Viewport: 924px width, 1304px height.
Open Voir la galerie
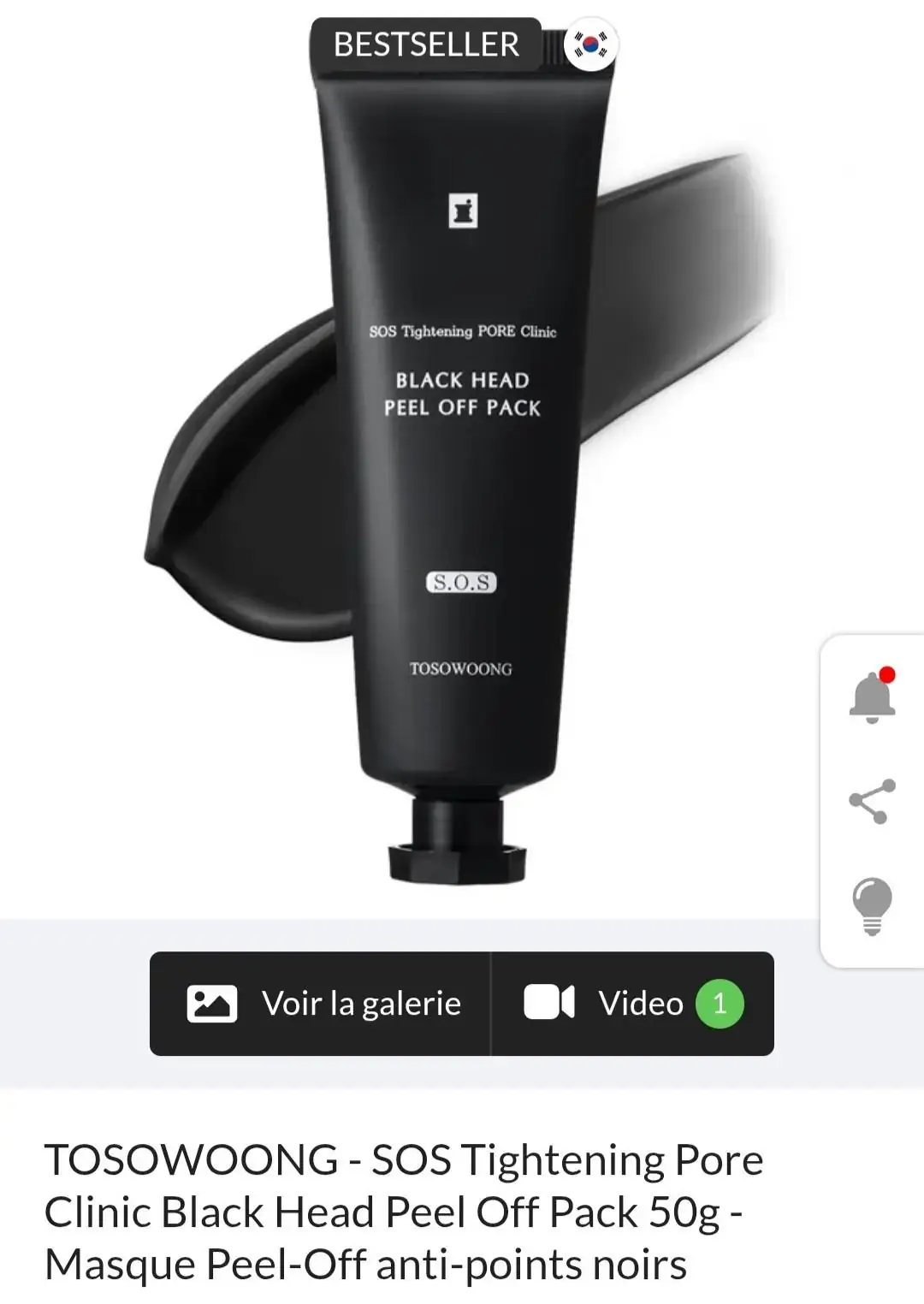click(322, 1004)
